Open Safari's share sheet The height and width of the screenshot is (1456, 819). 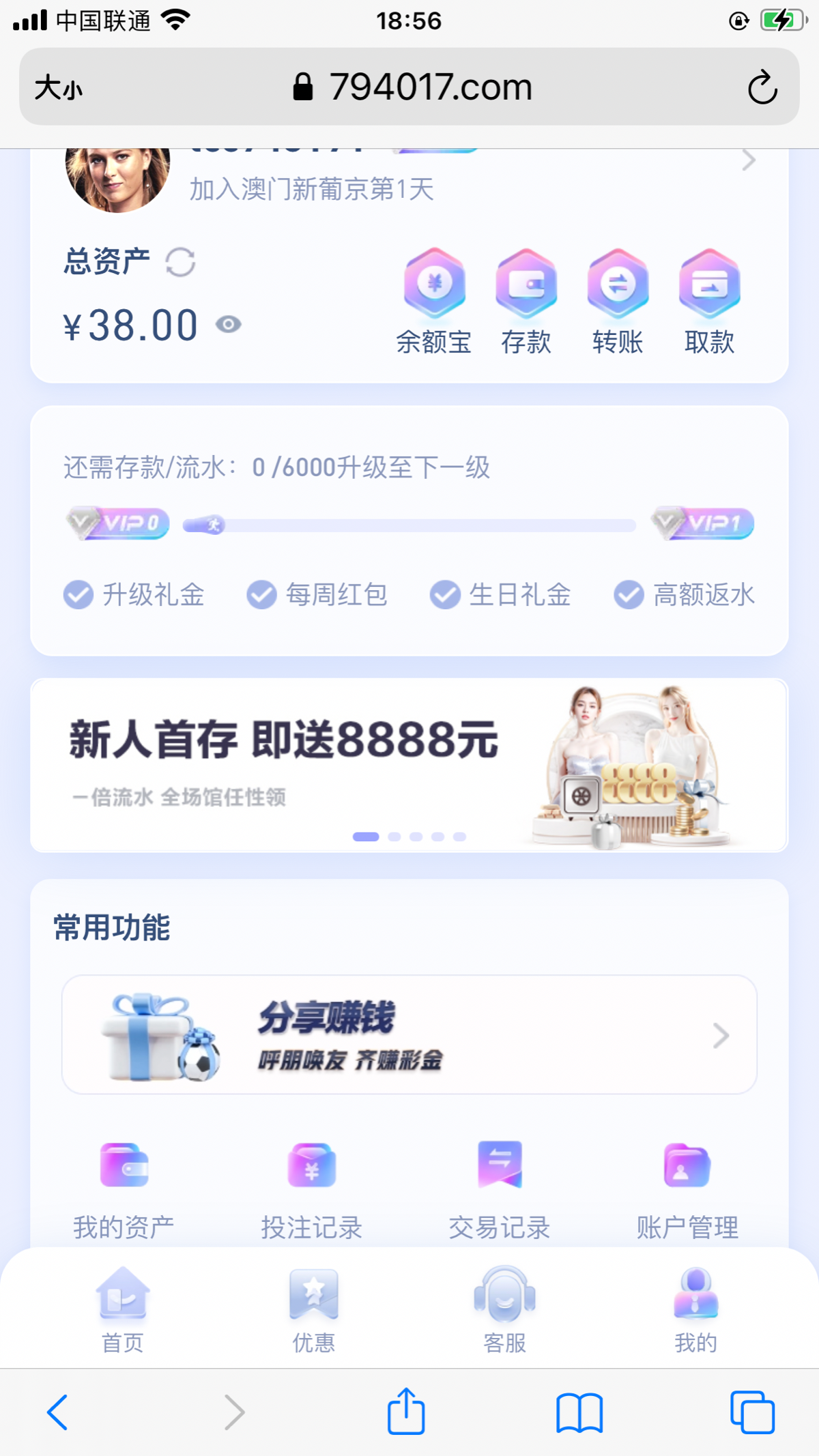point(406,1411)
